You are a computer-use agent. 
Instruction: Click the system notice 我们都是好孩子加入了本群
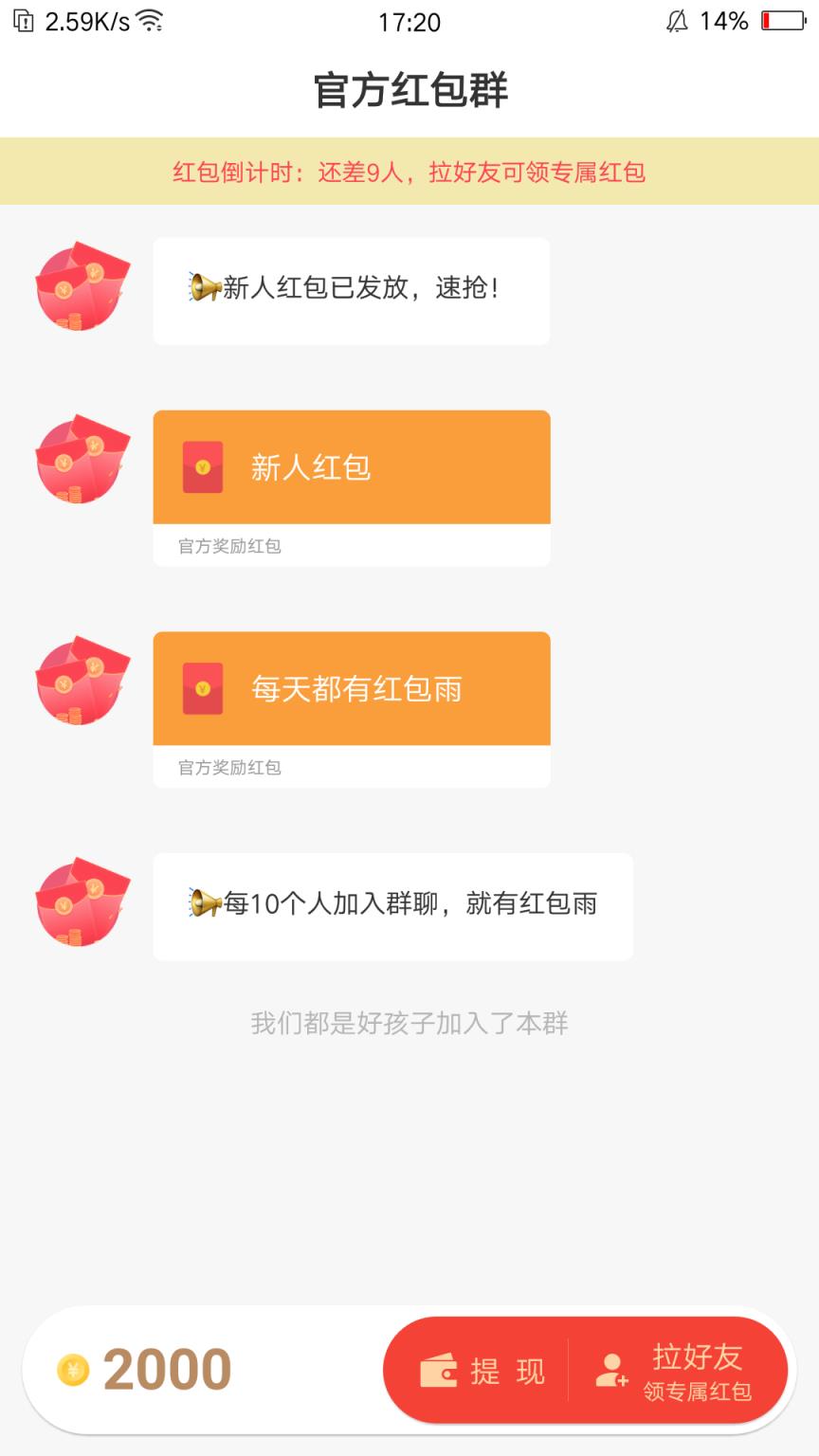pos(409,1024)
